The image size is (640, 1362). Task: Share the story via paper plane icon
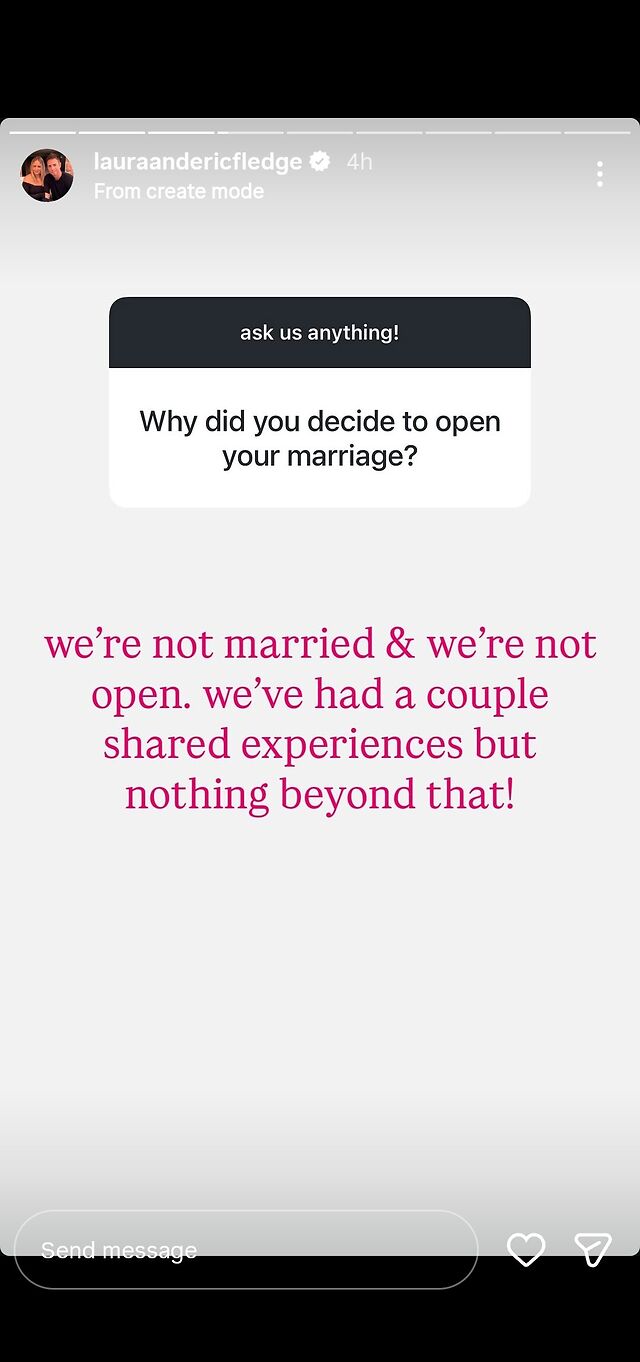(592, 1250)
